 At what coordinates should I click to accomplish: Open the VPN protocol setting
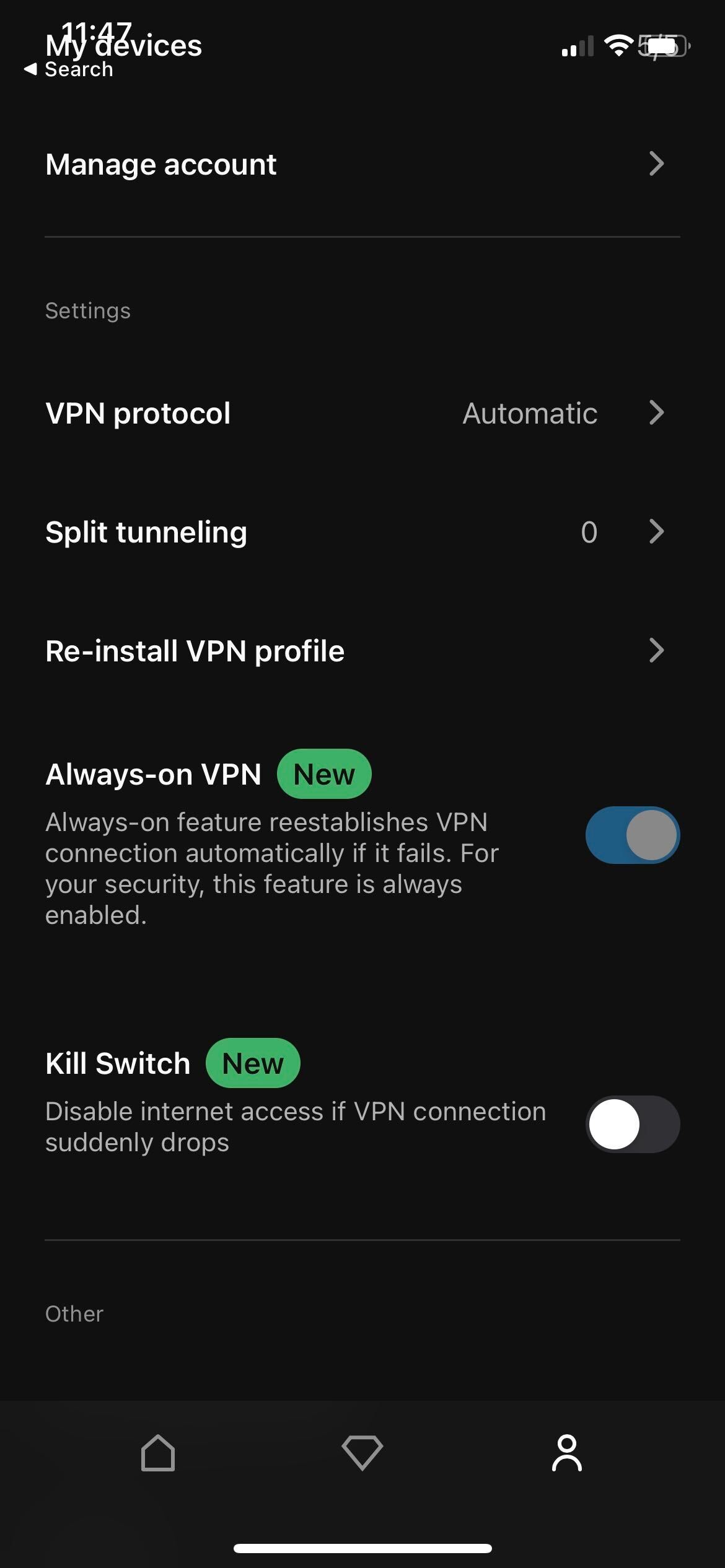[x=362, y=413]
